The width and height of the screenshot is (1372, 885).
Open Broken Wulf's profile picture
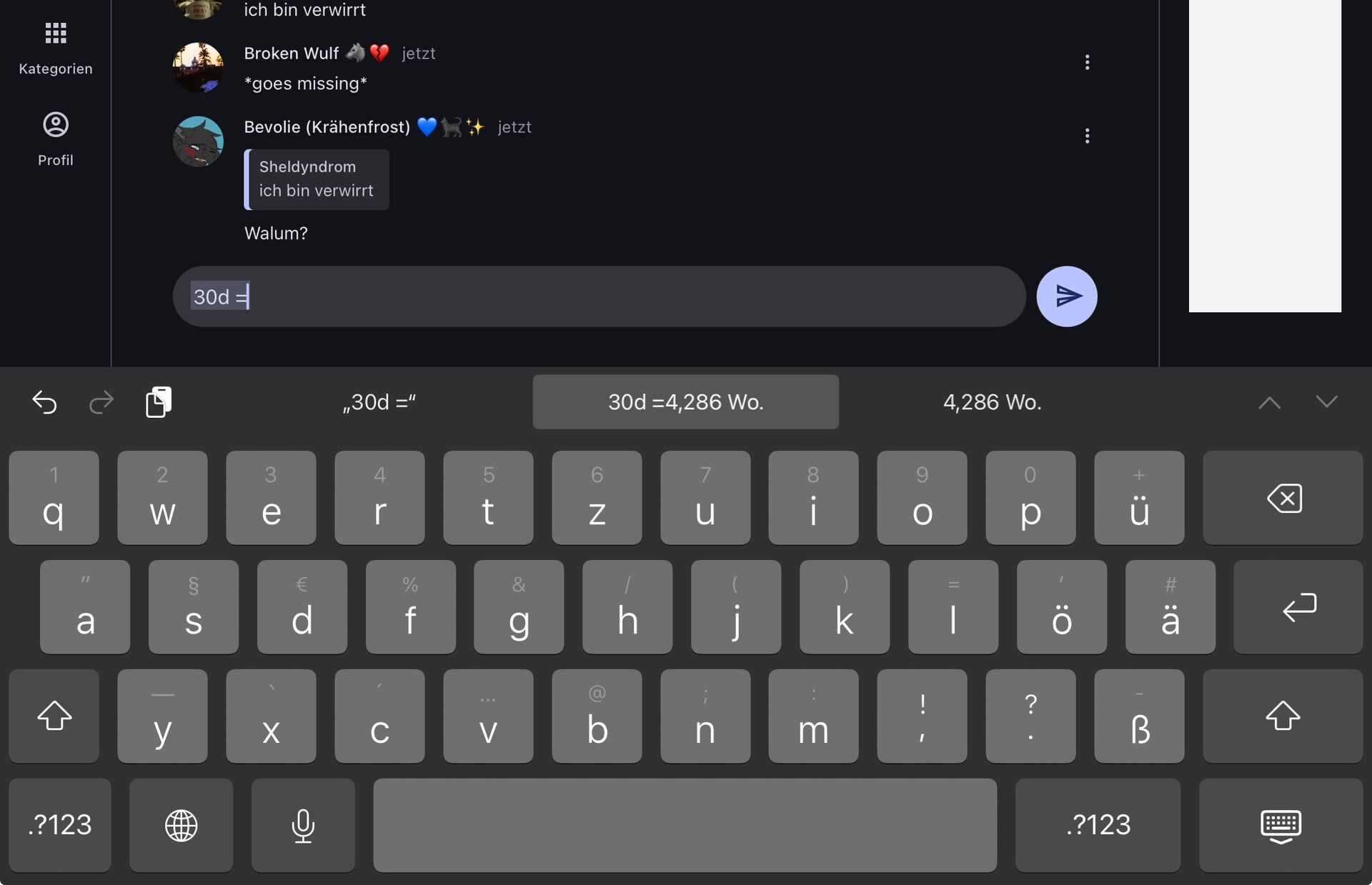tap(198, 67)
